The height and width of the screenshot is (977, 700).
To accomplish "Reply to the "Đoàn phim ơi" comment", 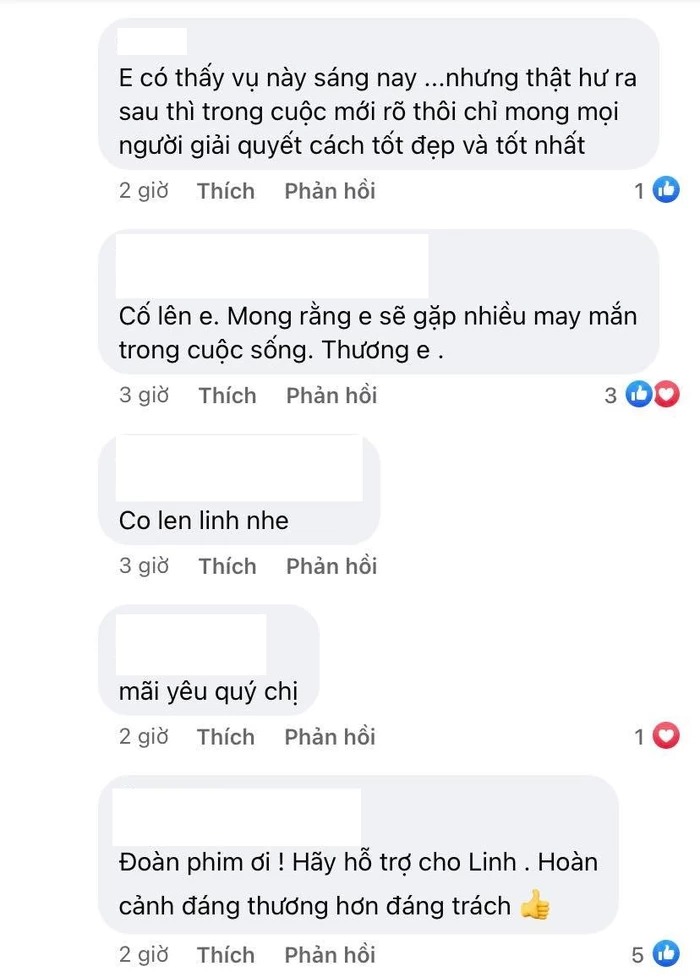I will [x=329, y=953].
